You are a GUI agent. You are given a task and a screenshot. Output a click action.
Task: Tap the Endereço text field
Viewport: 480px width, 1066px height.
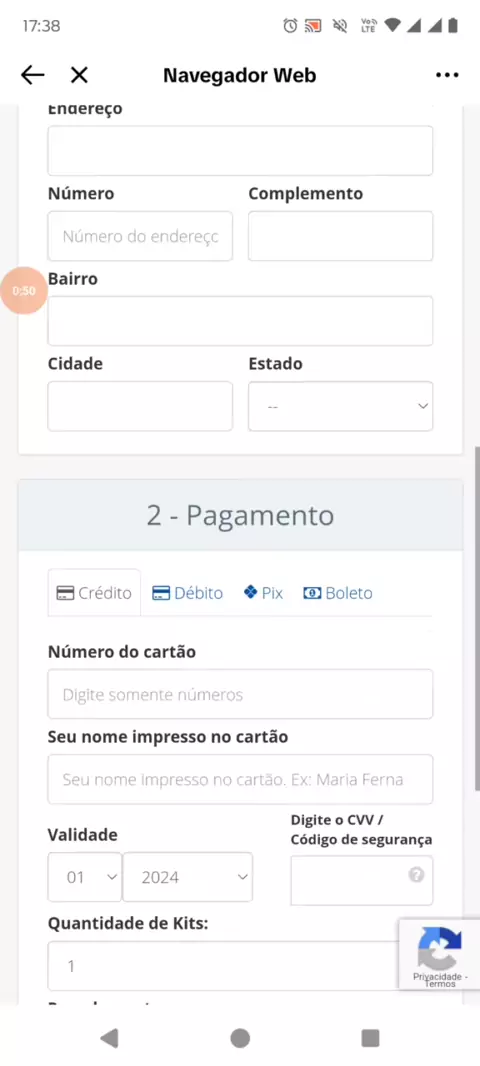coord(240,150)
